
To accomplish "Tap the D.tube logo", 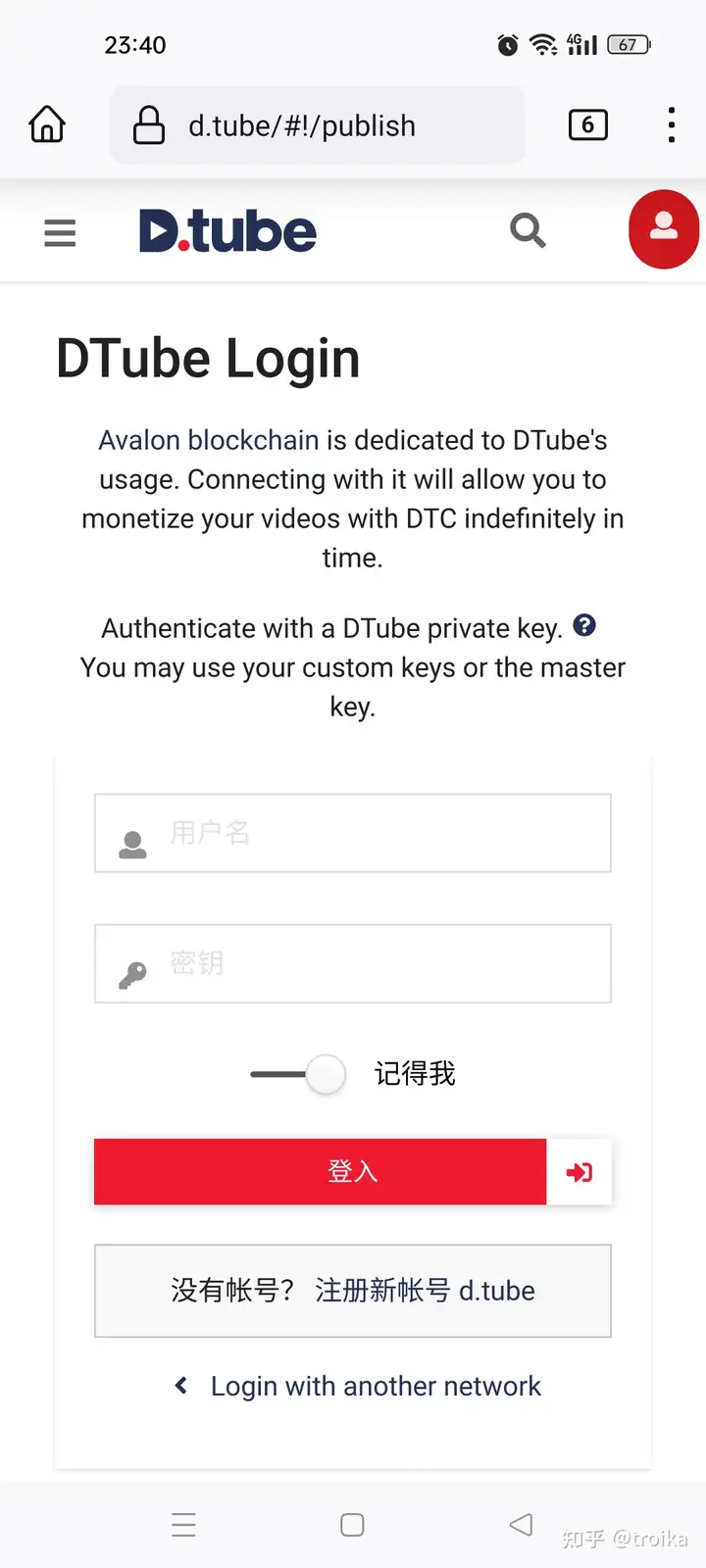I will pyautogui.click(x=227, y=231).
